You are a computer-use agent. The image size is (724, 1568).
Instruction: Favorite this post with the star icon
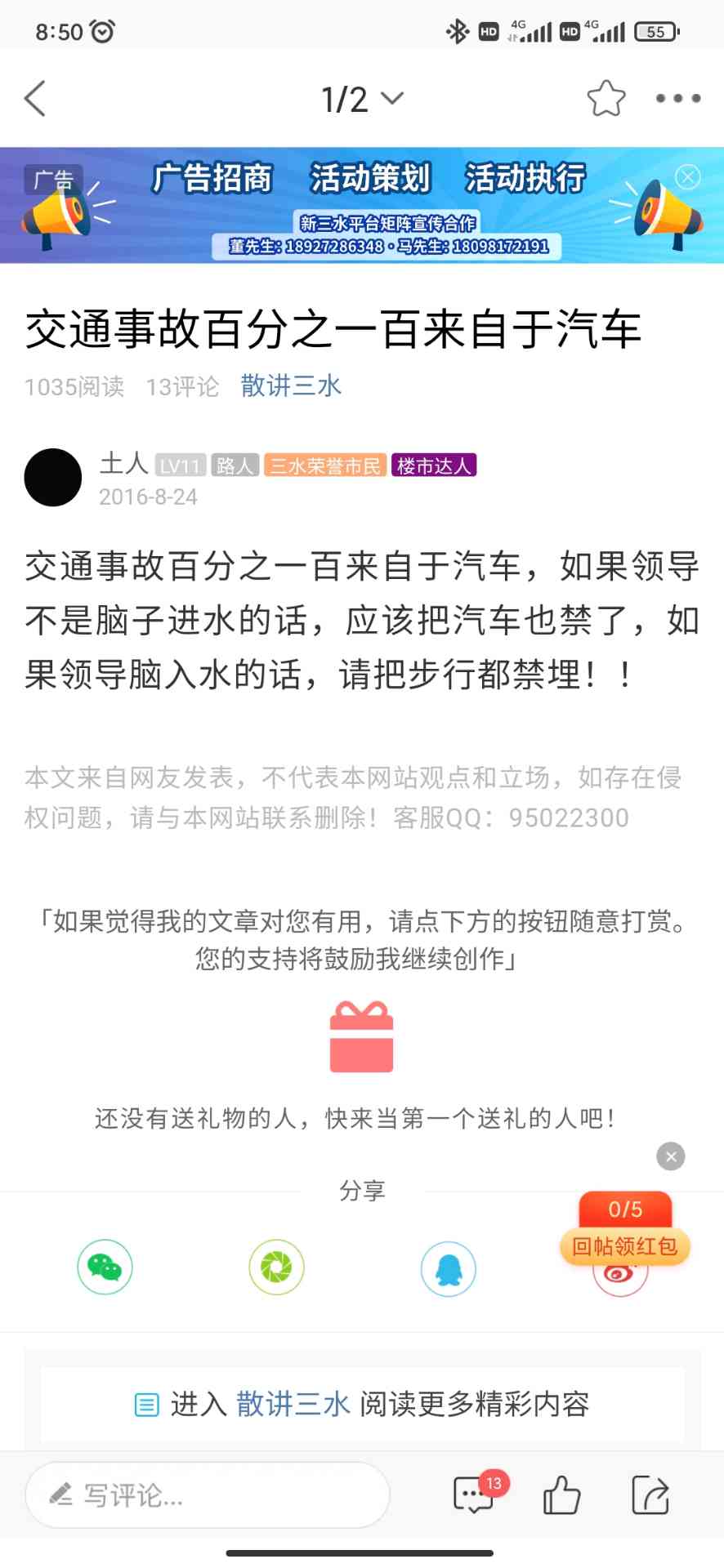coord(606,99)
